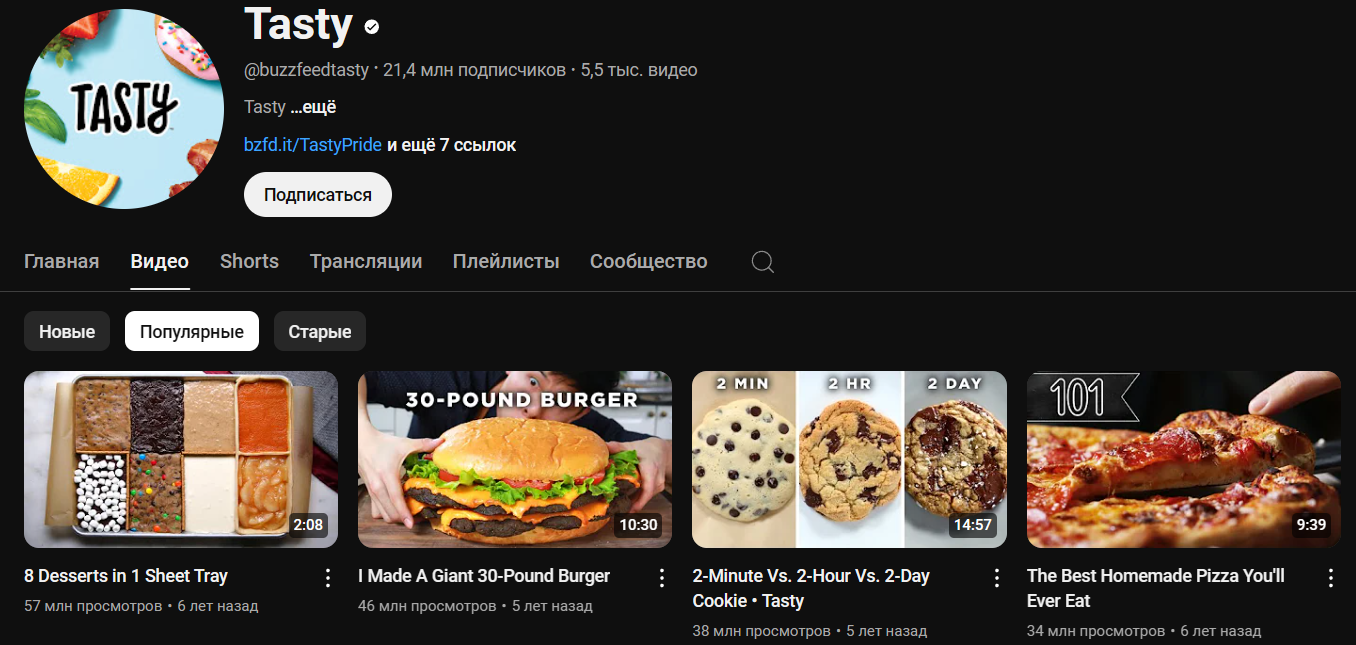Select the Новые filter chip

(67, 332)
